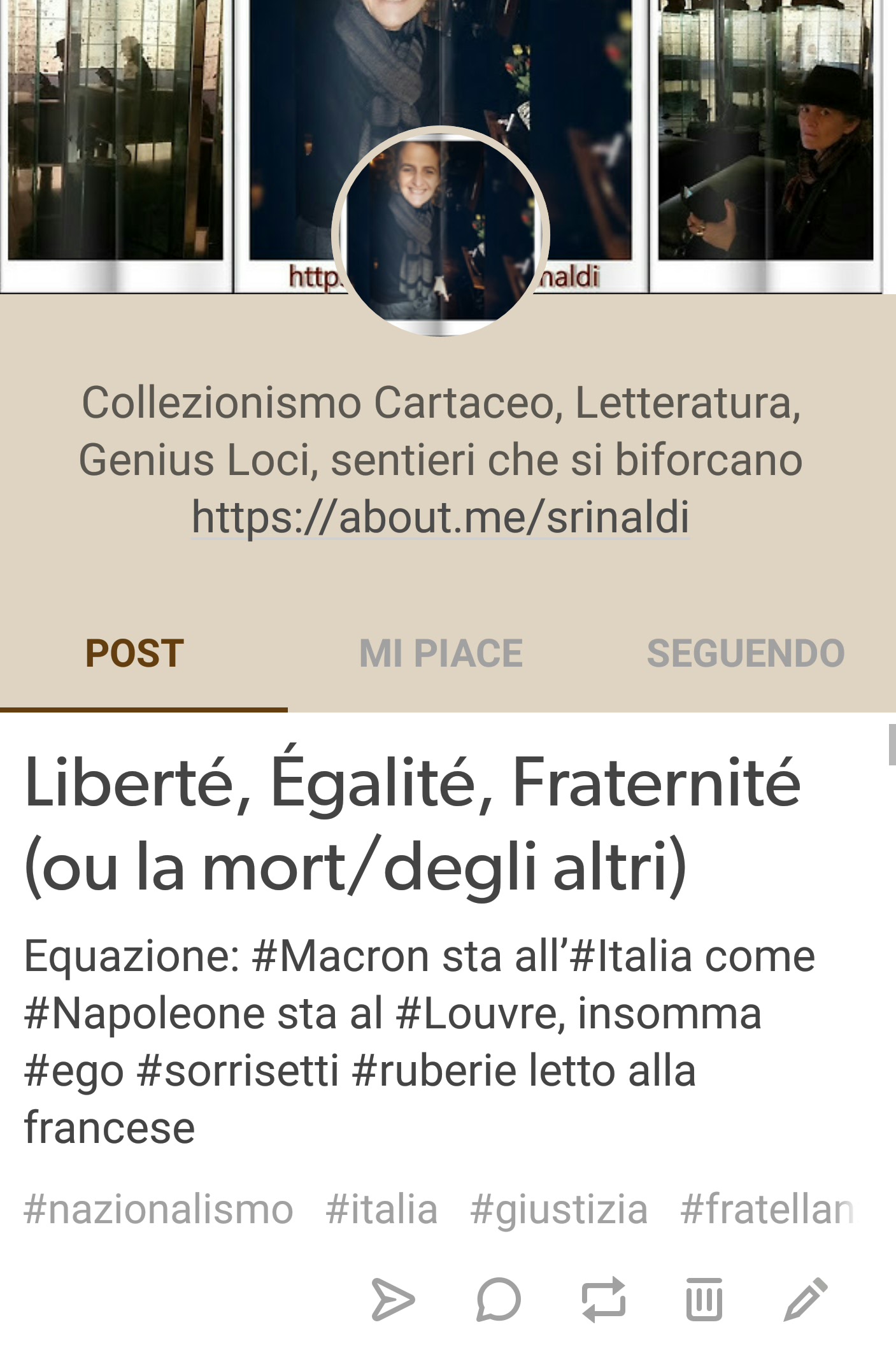The image size is (896, 1348).
Task: Delete the post with the trash icon
Action: coord(704,1299)
